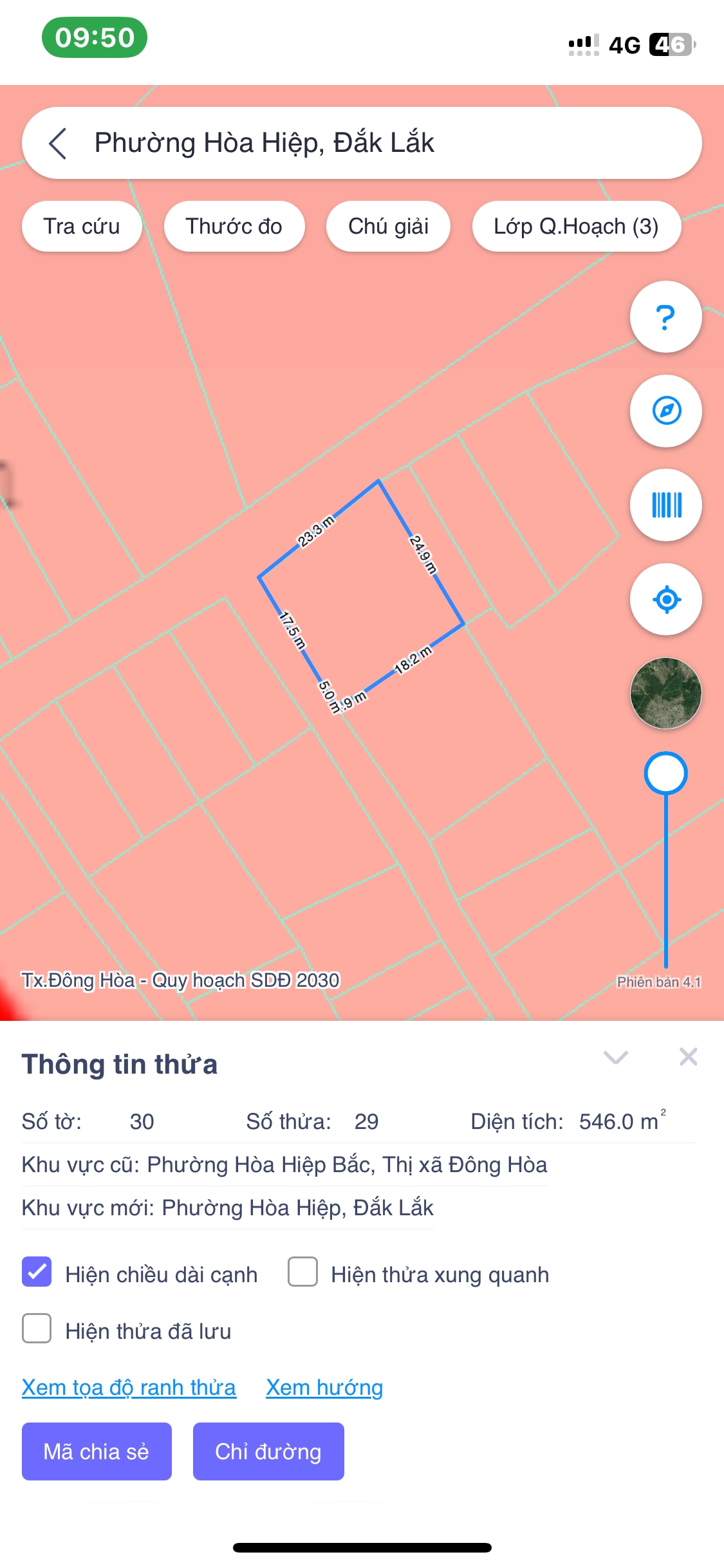
Task: Select the Thước đo measuring tool
Action: [234, 227]
